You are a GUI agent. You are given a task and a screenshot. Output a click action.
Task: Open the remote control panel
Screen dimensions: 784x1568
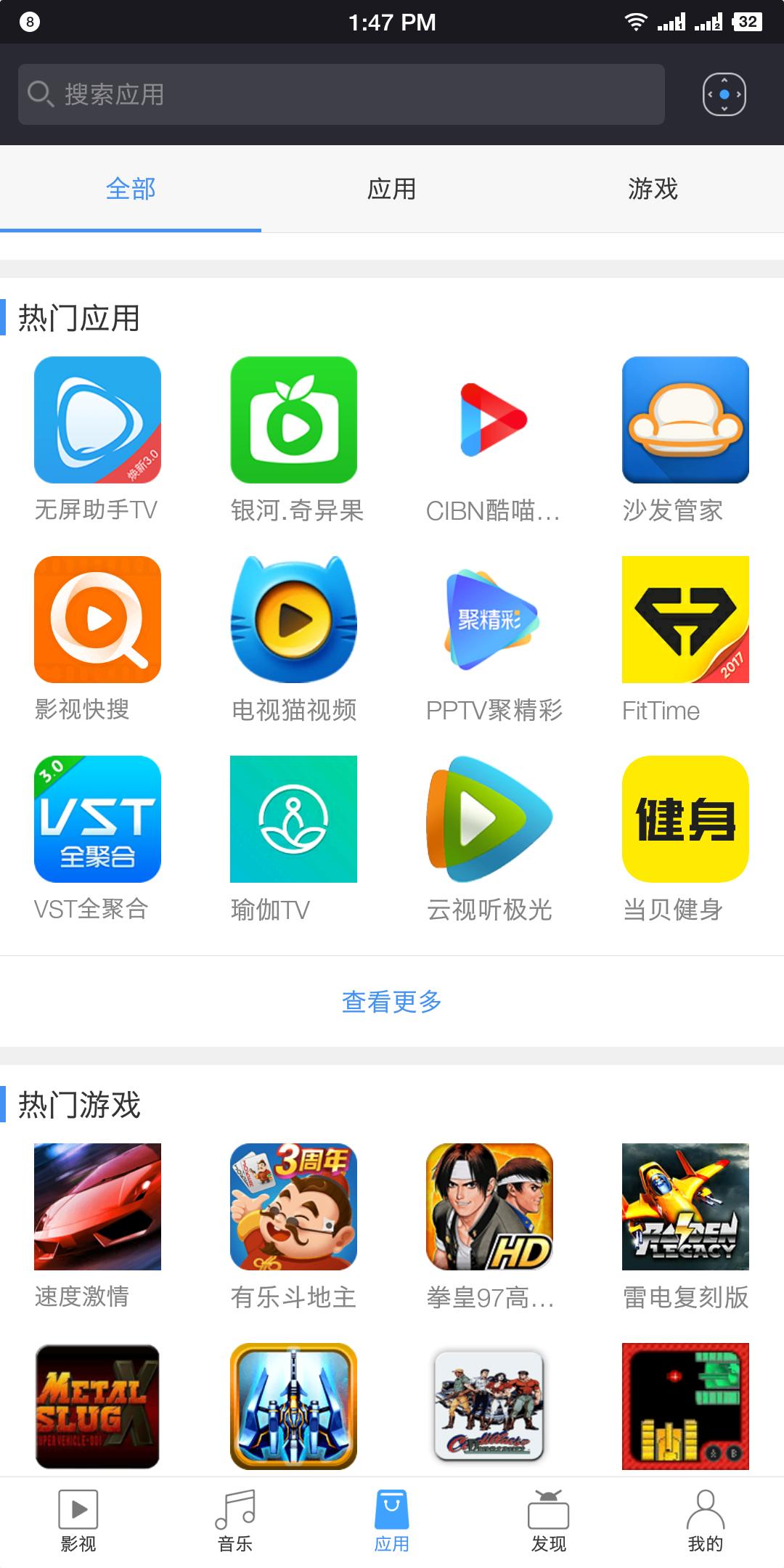[724, 93]
